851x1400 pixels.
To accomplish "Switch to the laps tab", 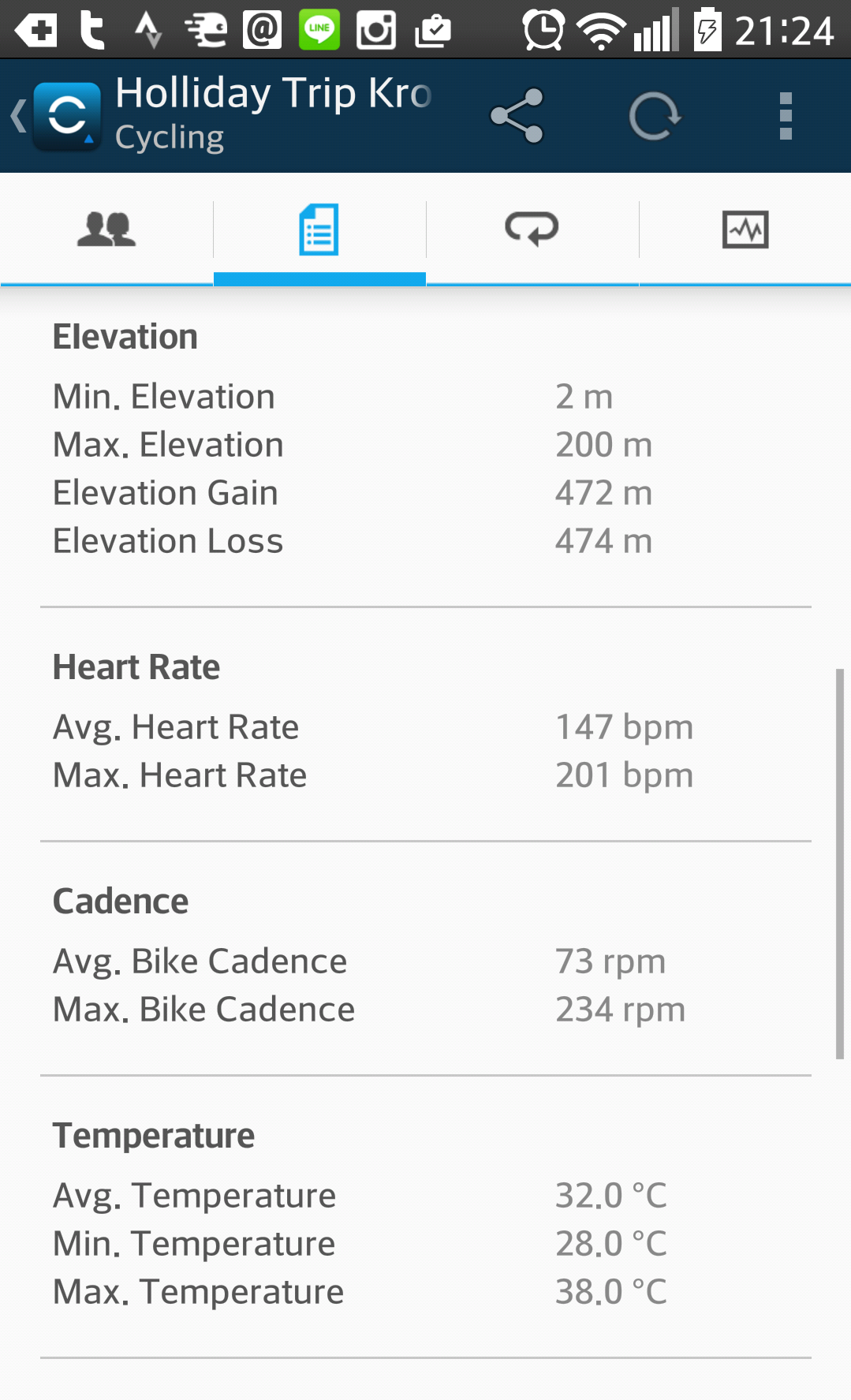I will click(532, 230).
